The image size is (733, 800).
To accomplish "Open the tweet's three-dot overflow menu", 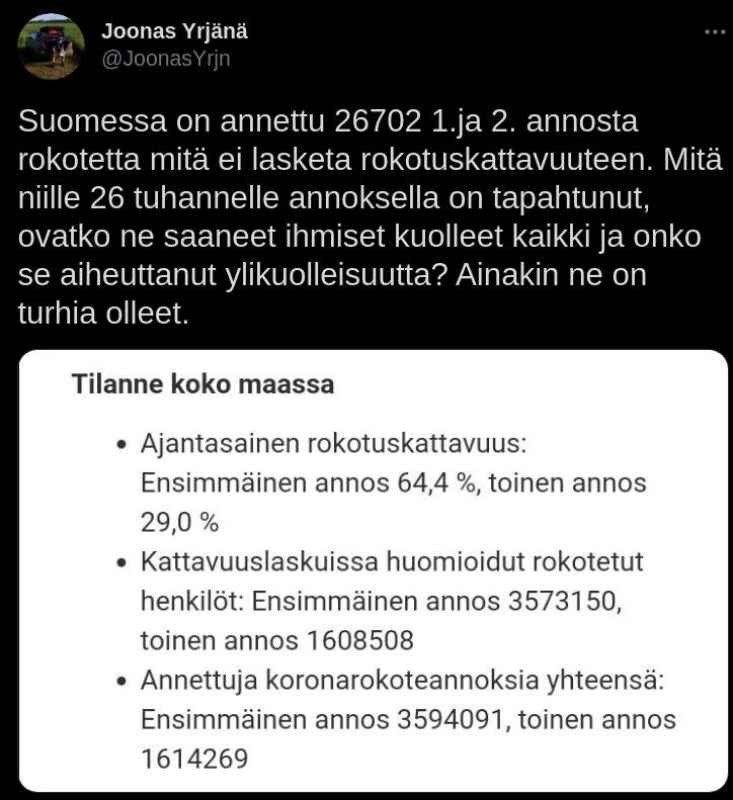I will pyautogui.click(x=715, y=32).
